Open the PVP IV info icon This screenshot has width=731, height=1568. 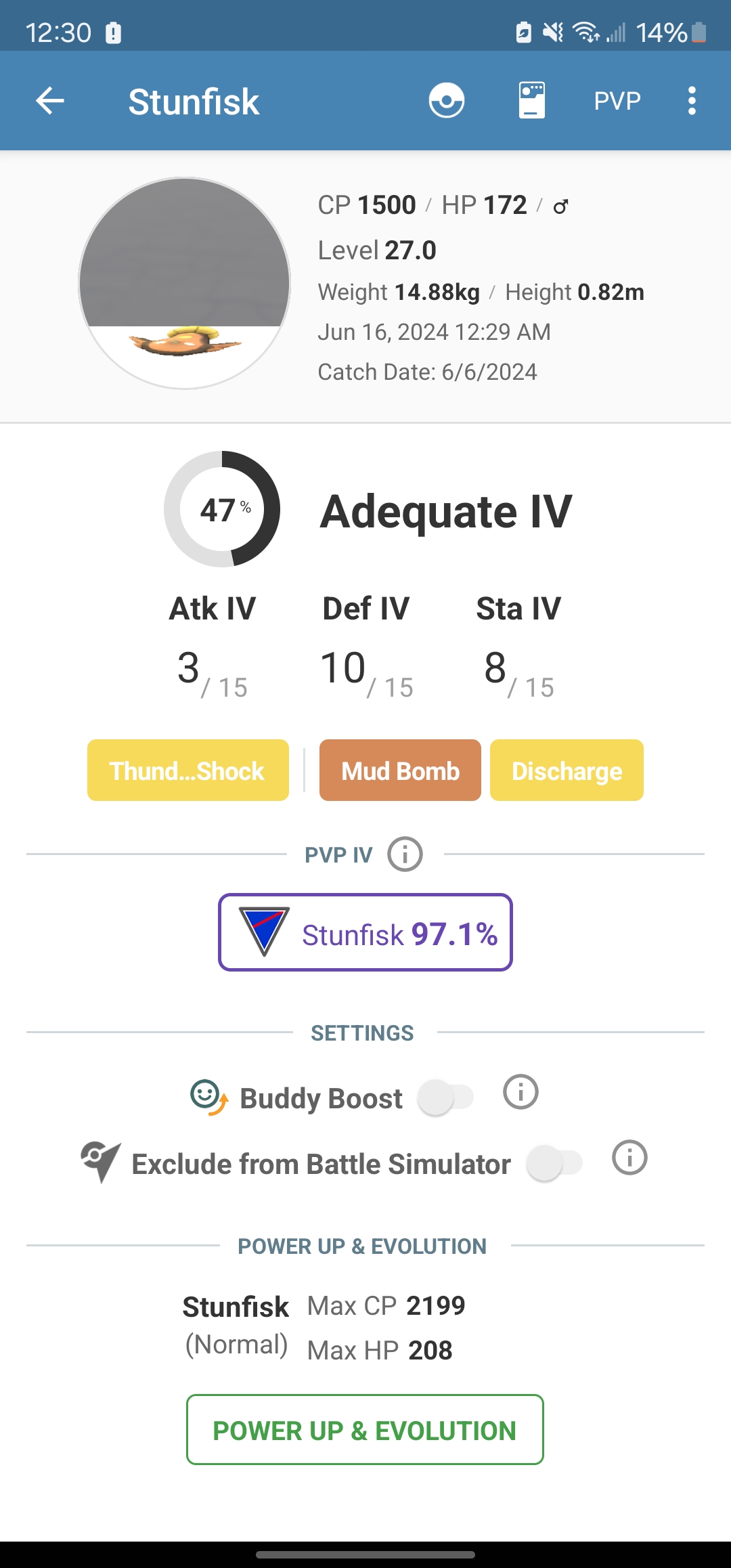405,854
